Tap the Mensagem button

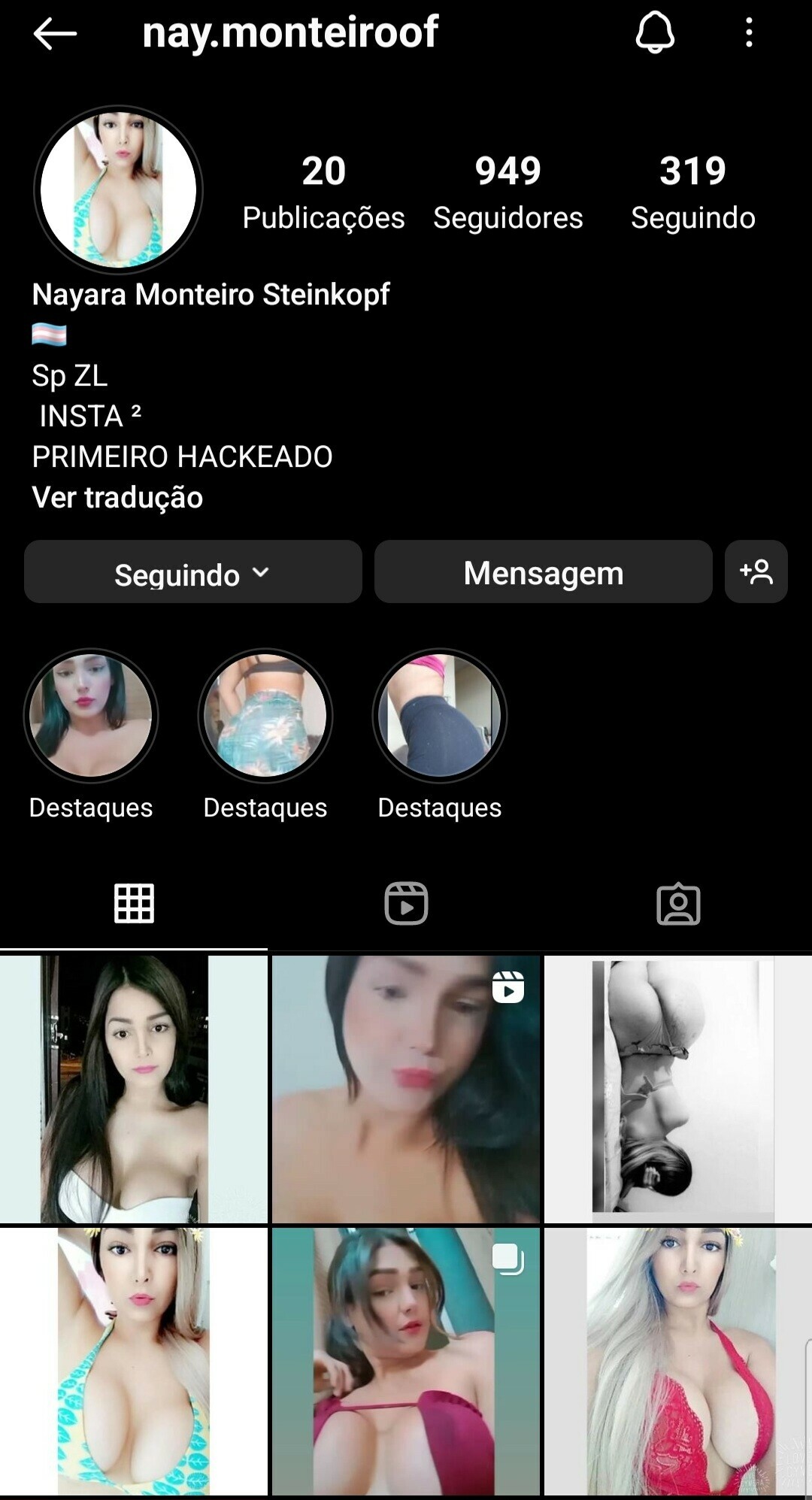[x=543, y=572]
